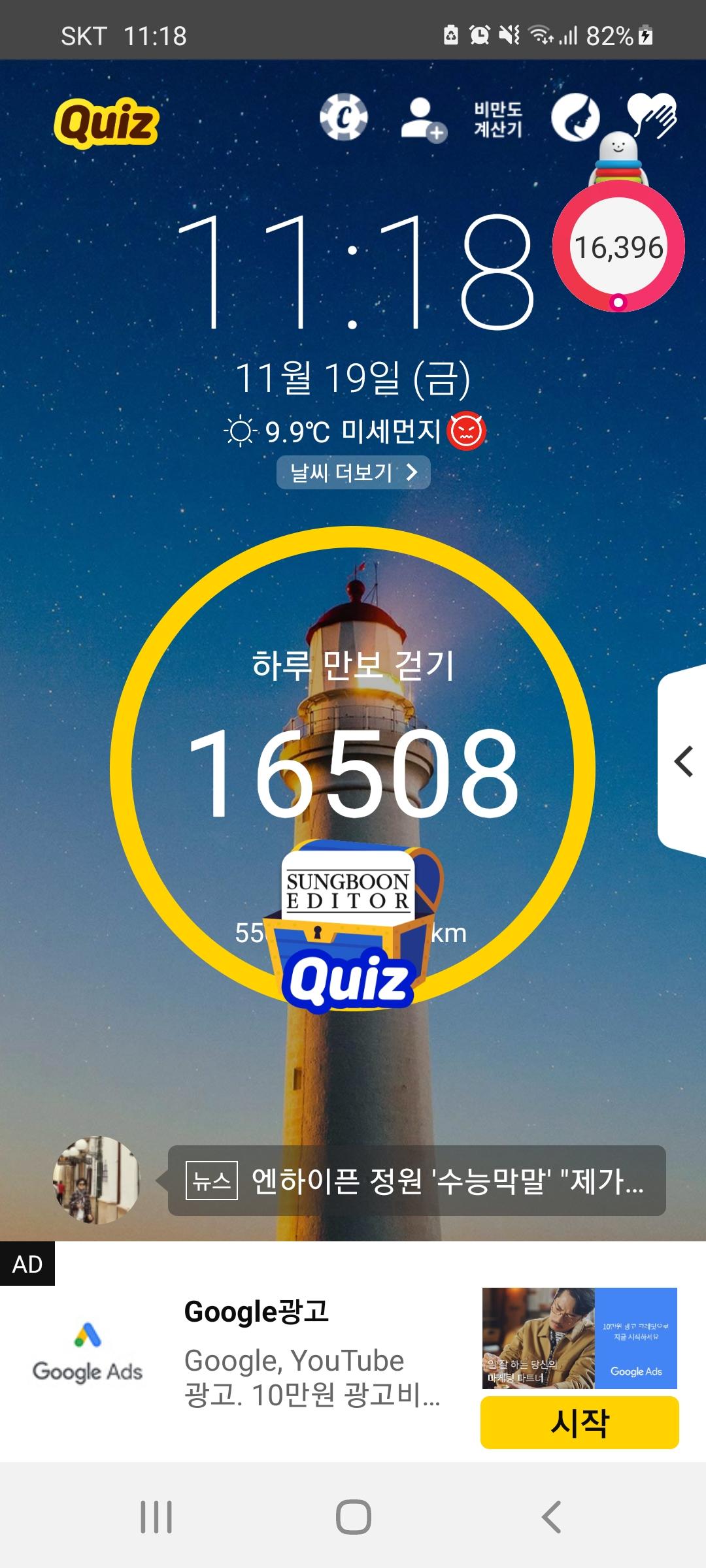Read the 엔하이픈 정원 news headline
Screen dimensions: 706x1568
coord(416,1181)
